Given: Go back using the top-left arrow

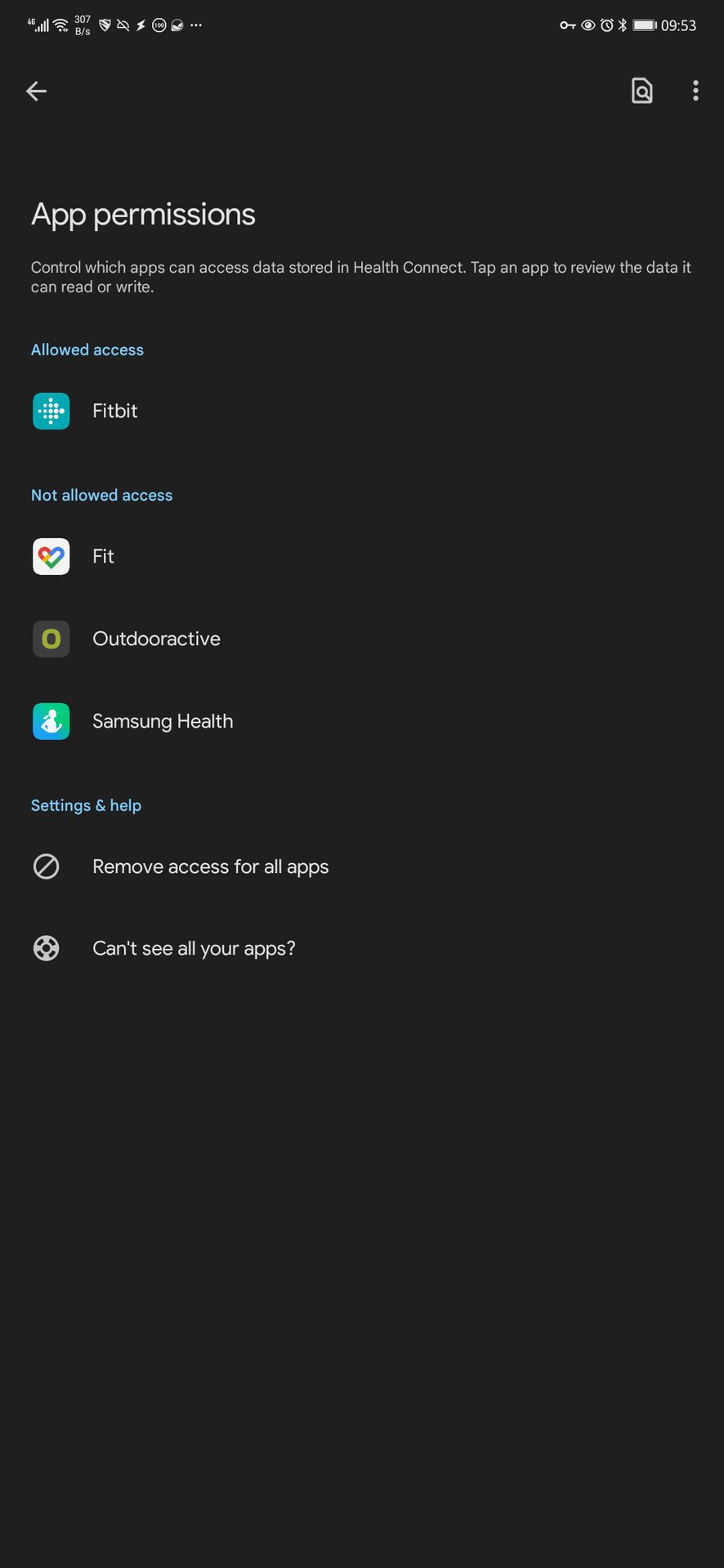Looking at the screenshot, I should pyautogui.click(x=37, y=91).
